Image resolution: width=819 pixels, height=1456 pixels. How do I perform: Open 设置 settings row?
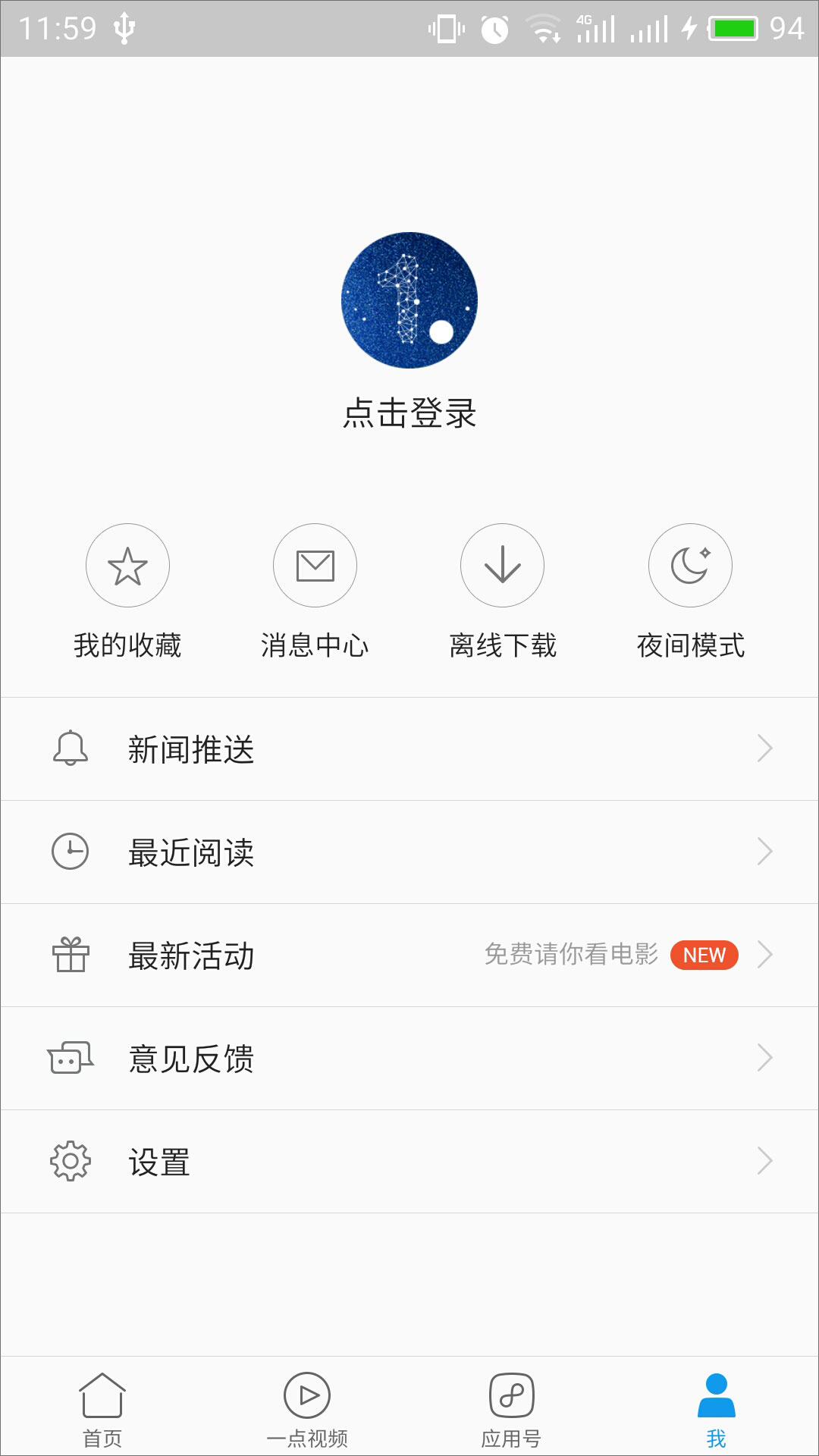(x=409, y=1162)
